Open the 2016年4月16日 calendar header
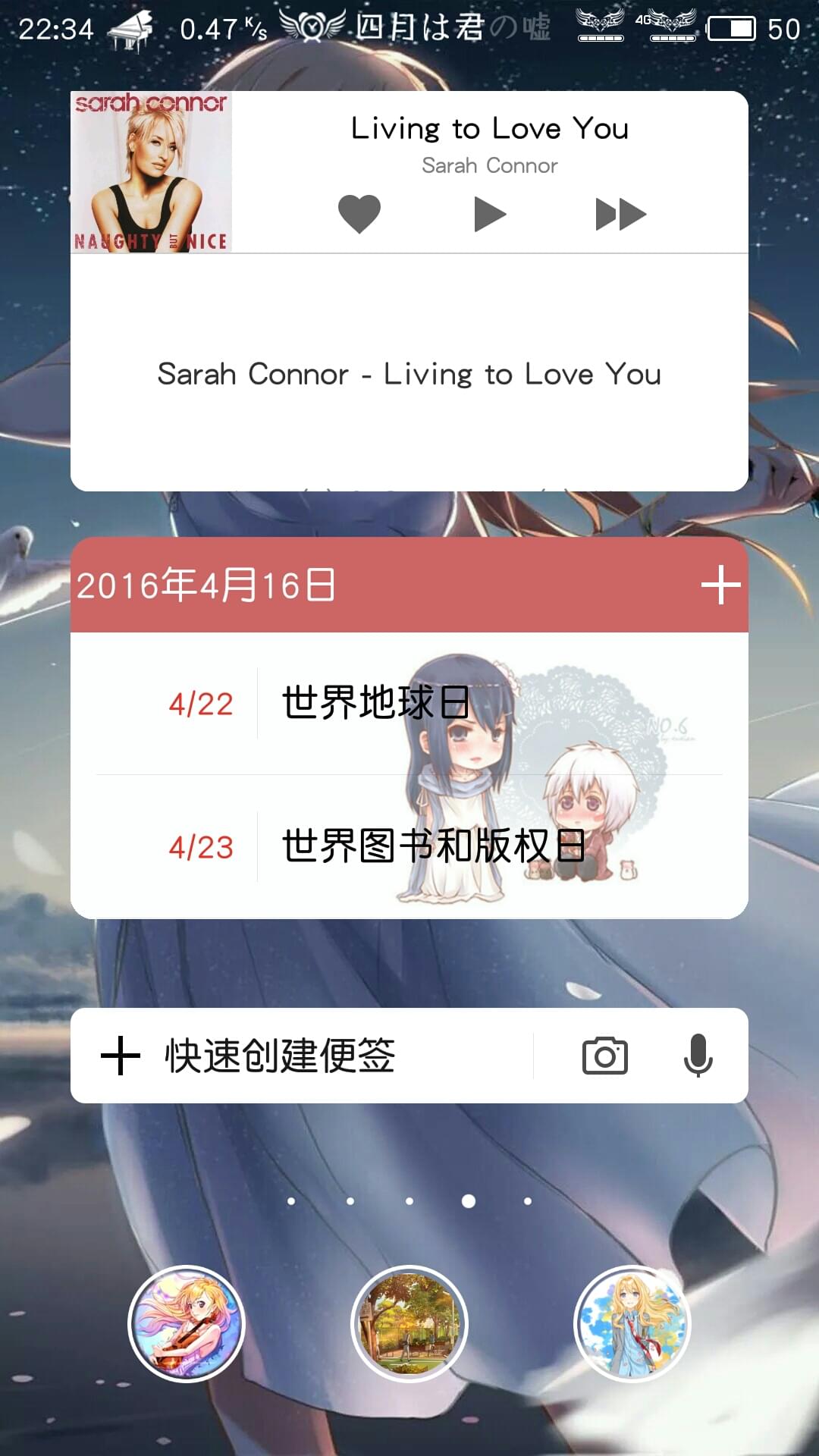This screenshot has width=819, height=1456. click(206, 585)
